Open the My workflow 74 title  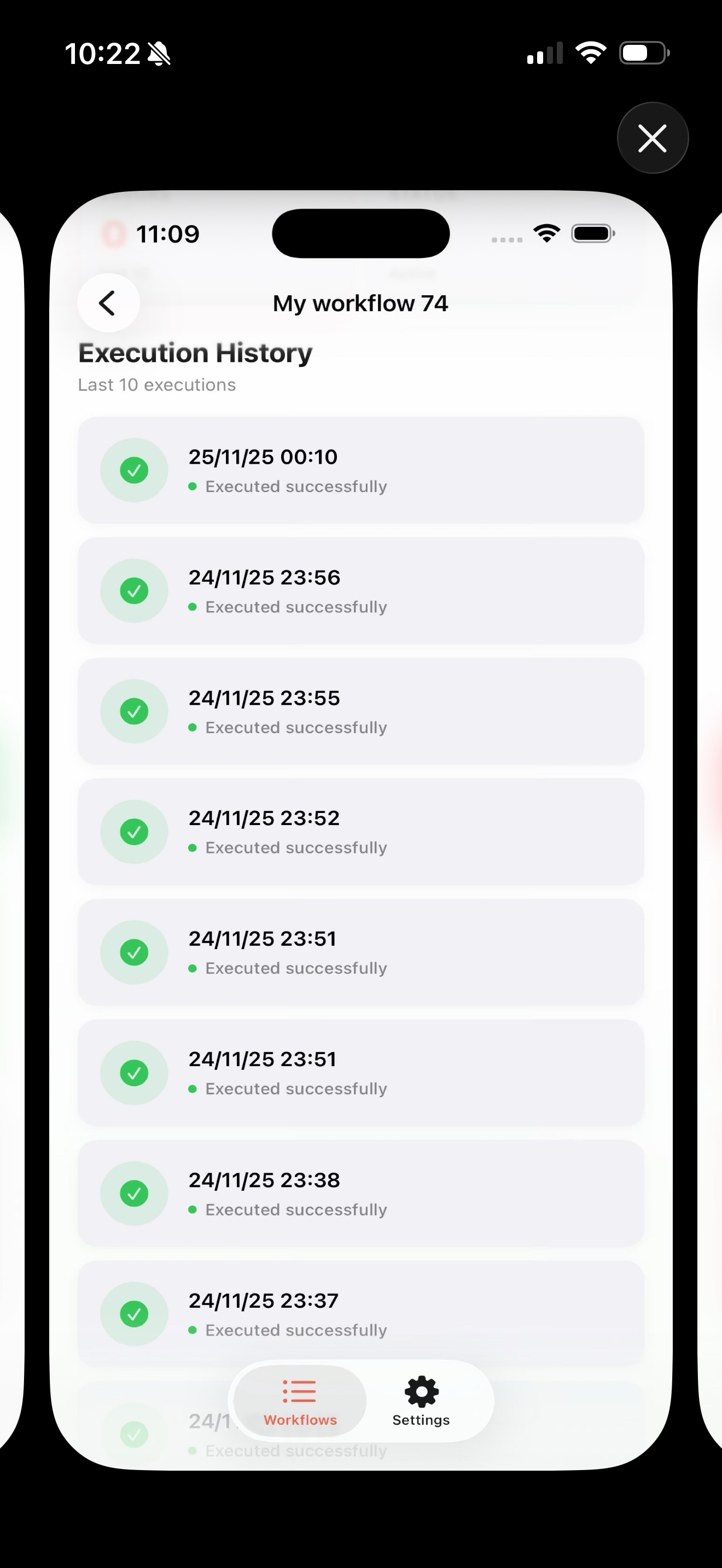click(x=360, y=302)
